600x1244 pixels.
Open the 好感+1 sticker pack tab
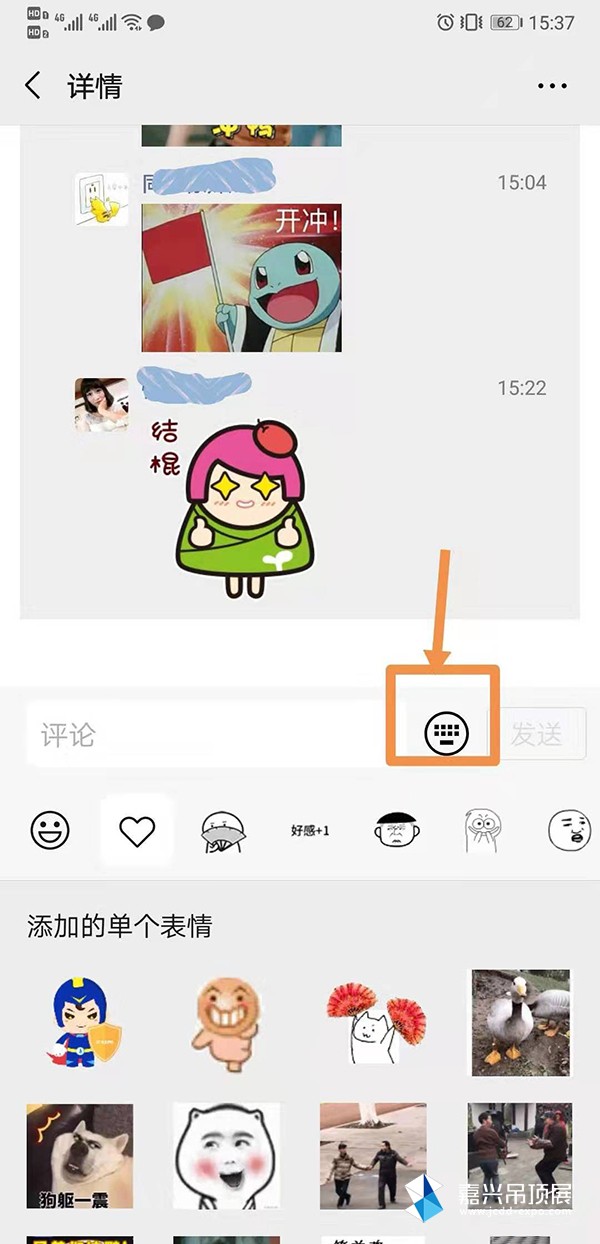[310, 830]
